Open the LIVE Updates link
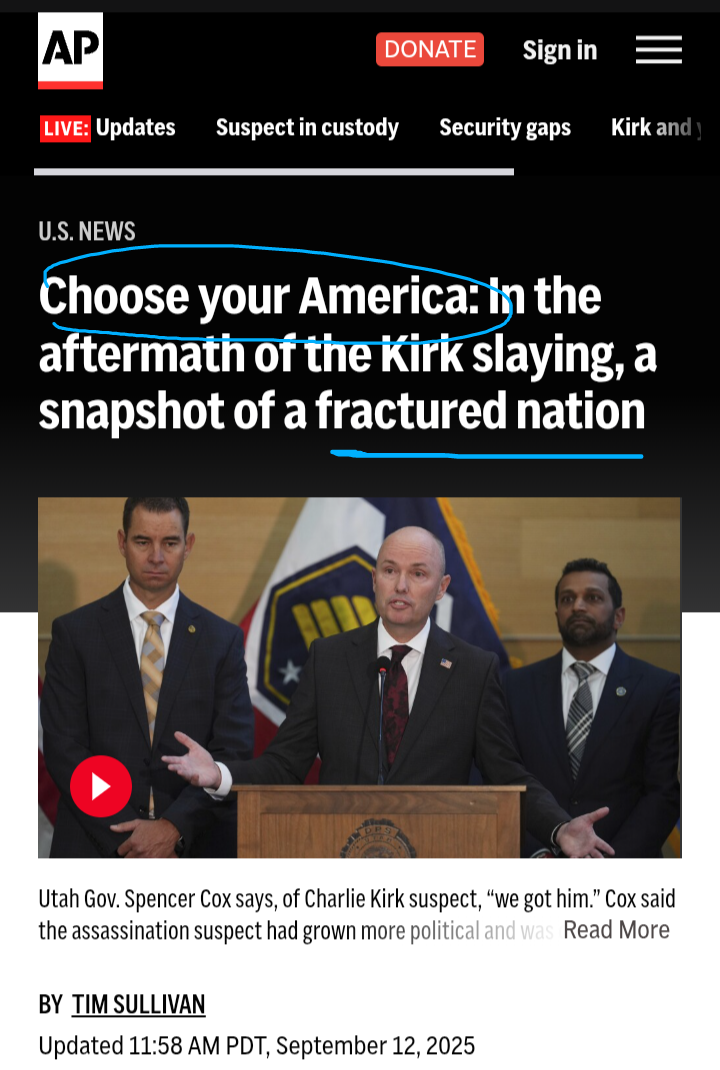This screenshot has width=720, height=1070. coord(108,128)
